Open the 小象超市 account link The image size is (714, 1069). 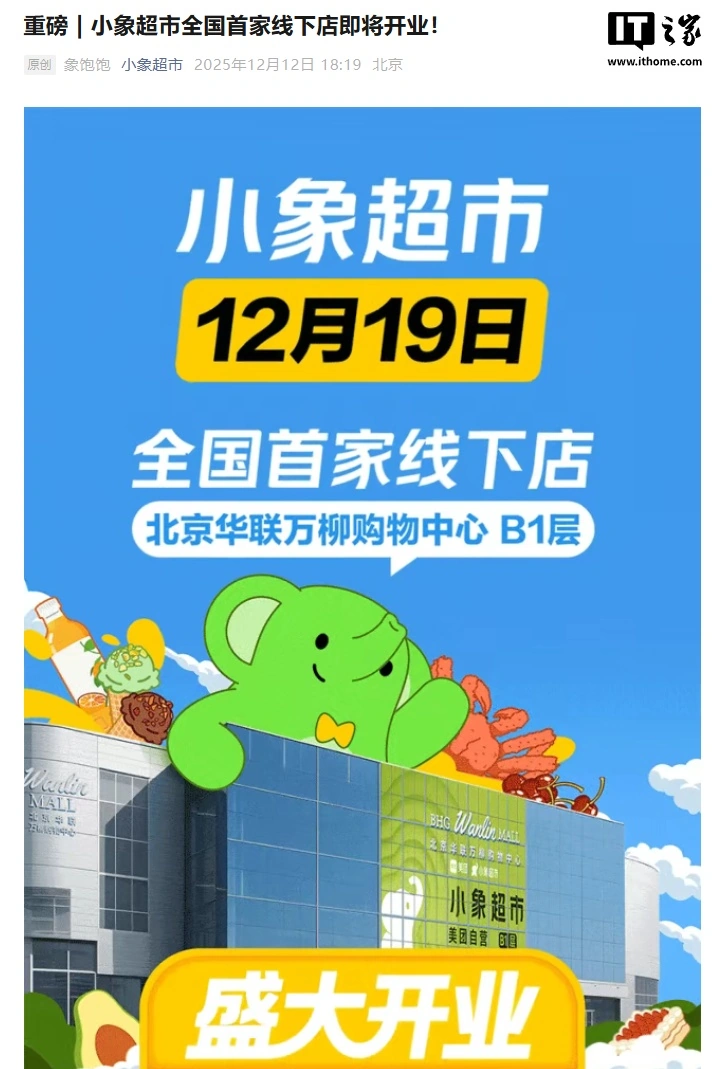point(152,65)
